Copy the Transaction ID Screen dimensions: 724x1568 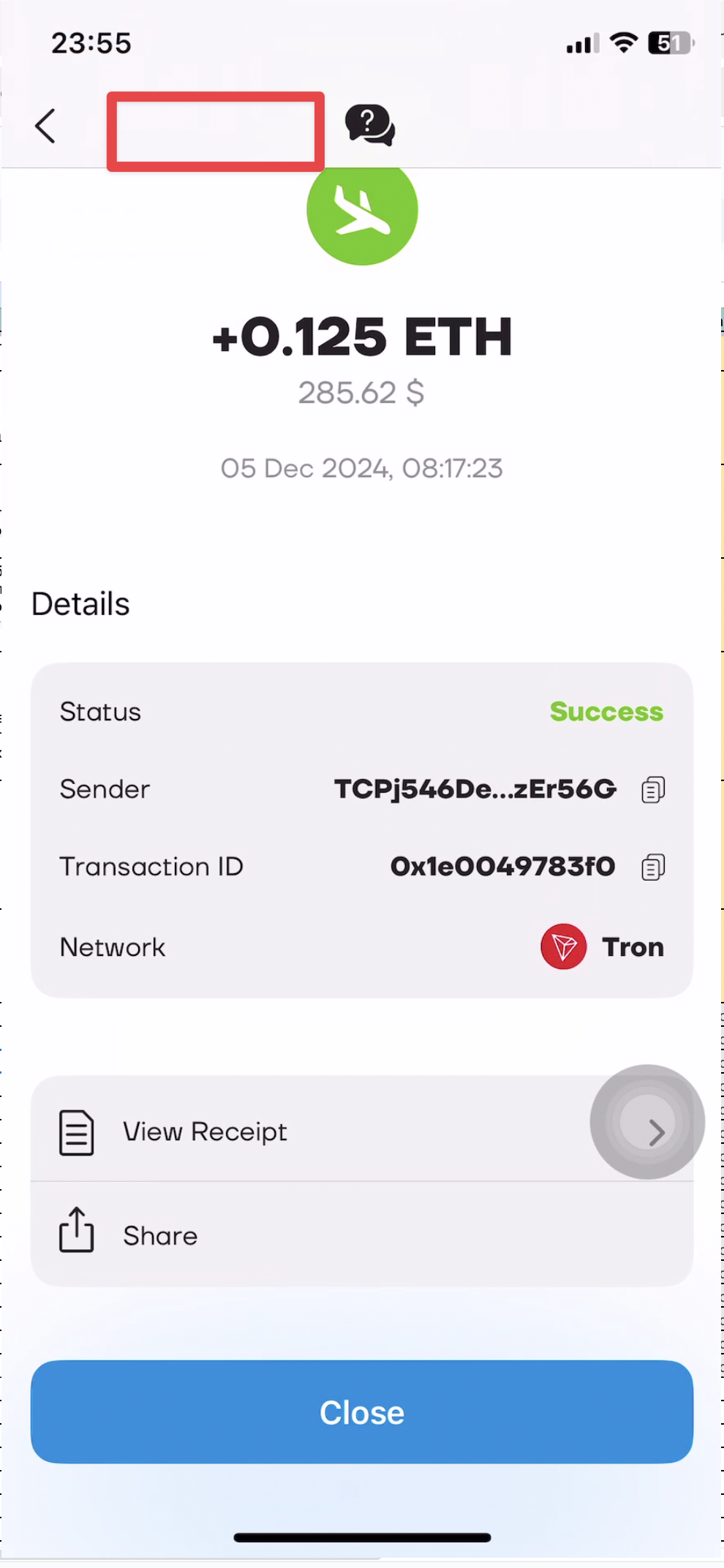coord(652,867)
